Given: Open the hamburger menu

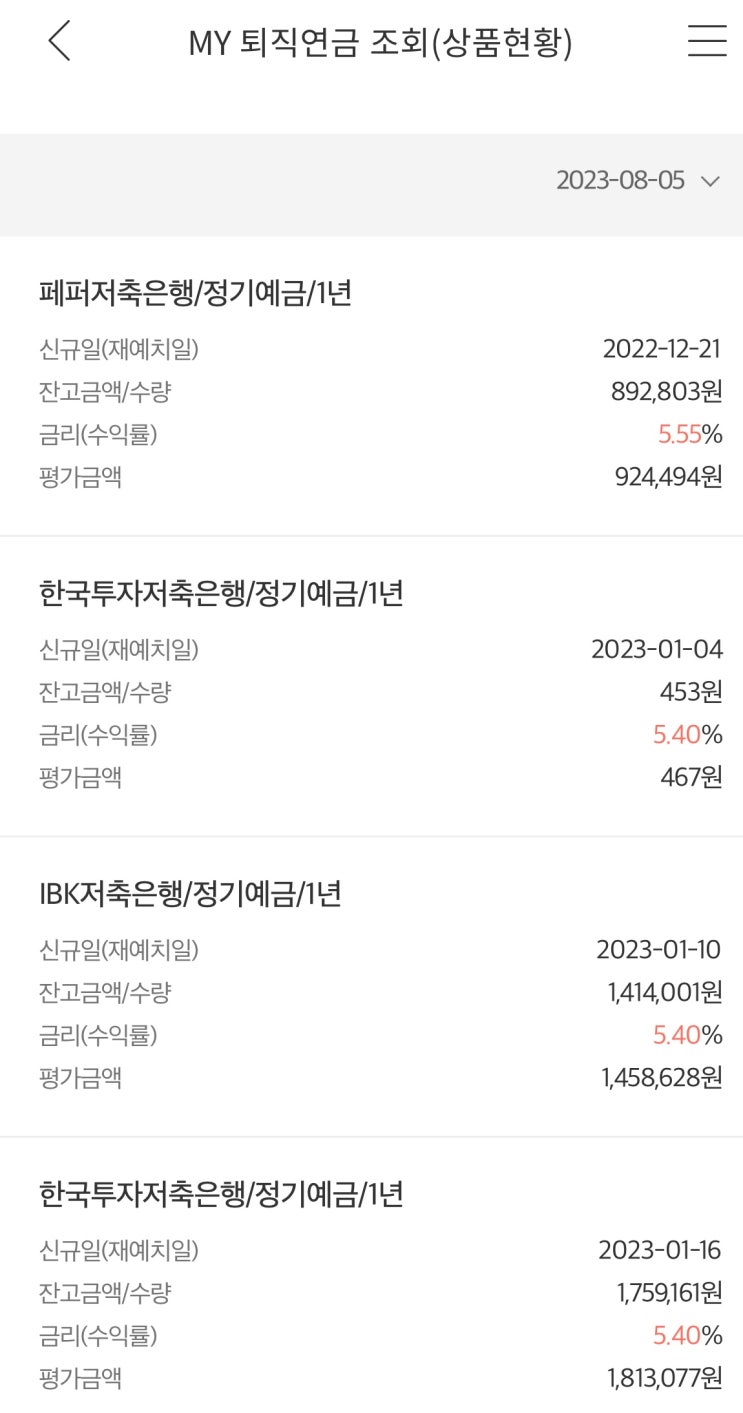Looking at the screenshot, I should point(707,41).
